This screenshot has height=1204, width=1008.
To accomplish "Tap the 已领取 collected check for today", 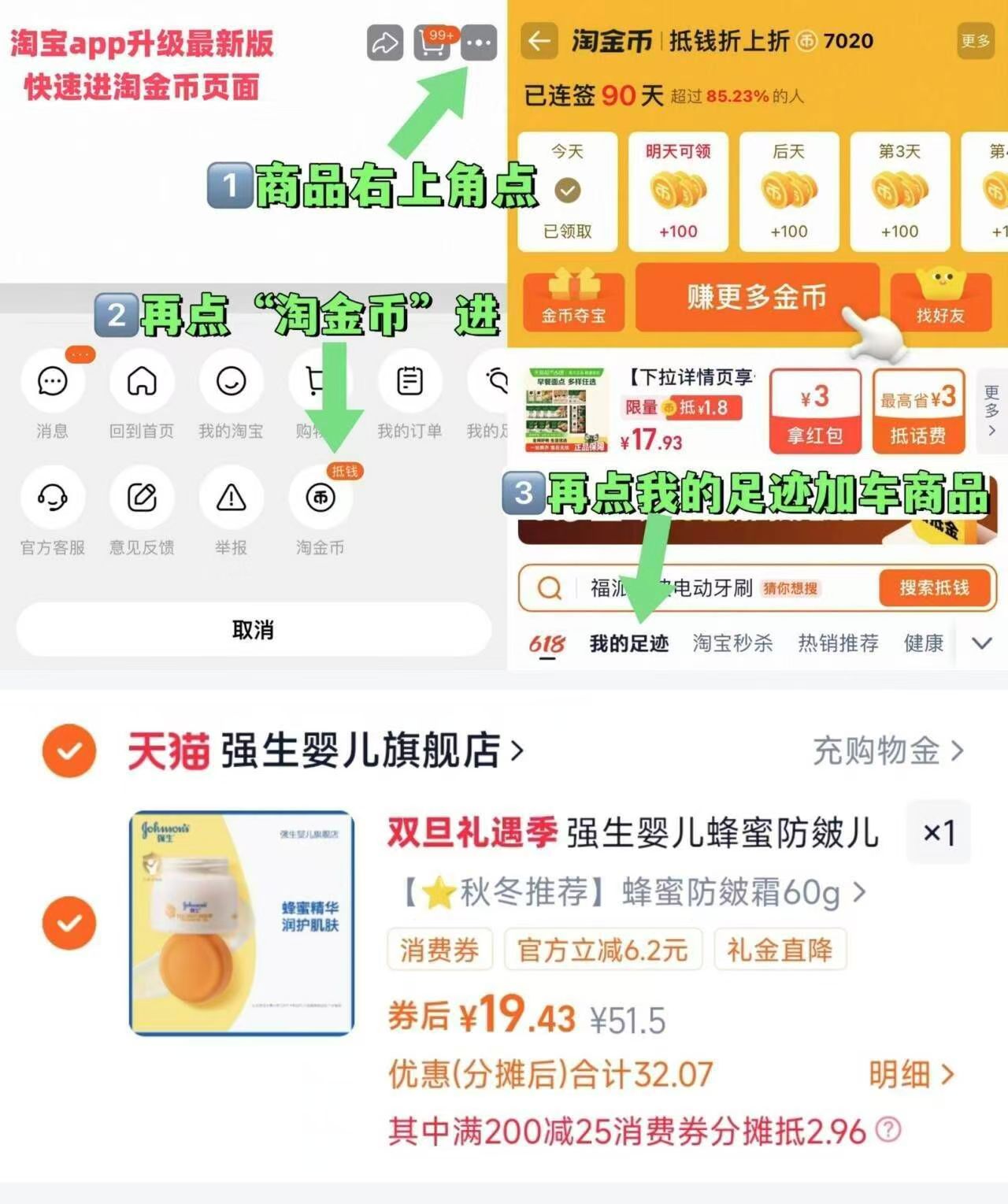I will pyautogui.click(x=569, y=189).
